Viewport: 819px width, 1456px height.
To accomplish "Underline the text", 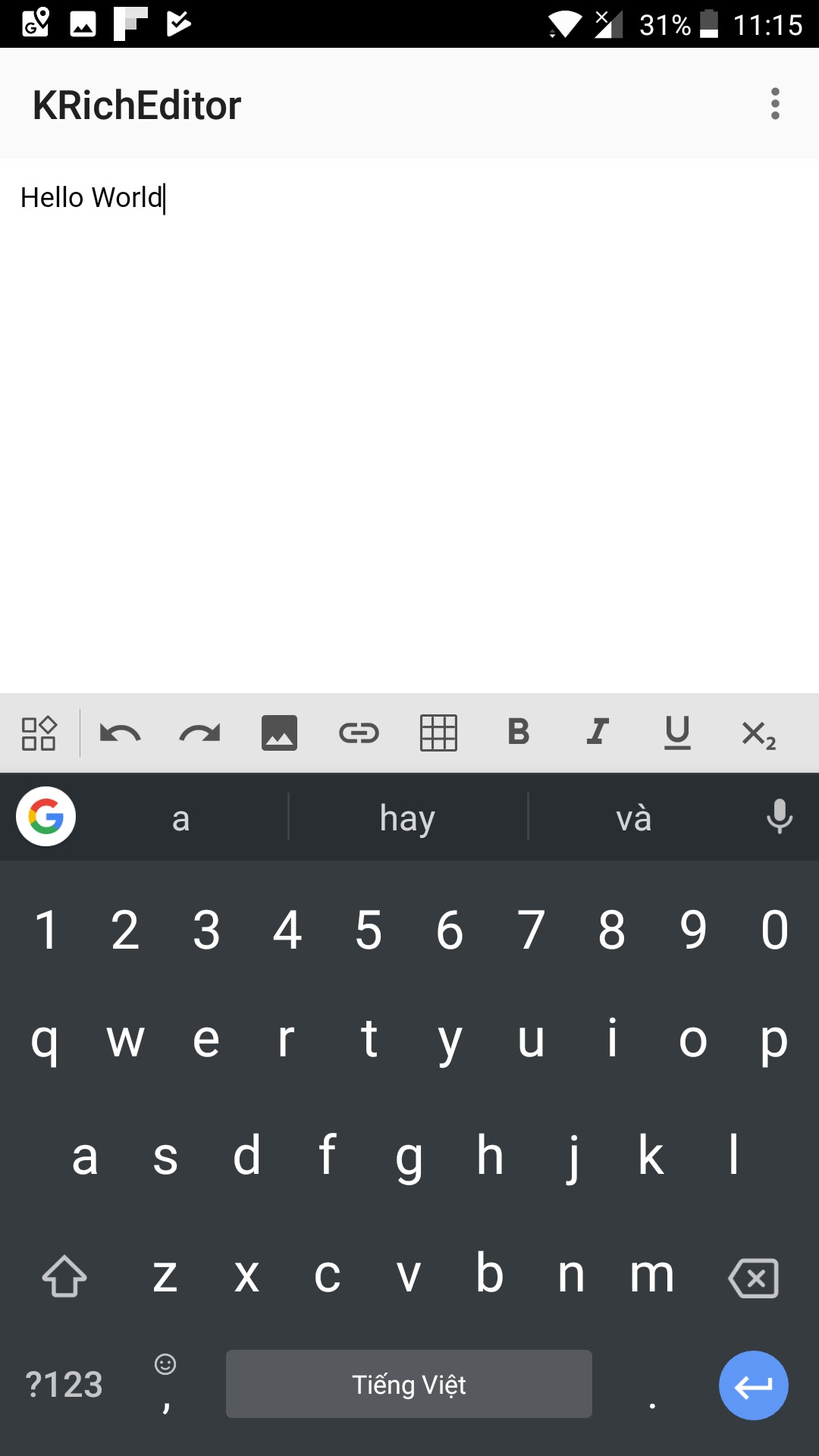I will point(677,733).
